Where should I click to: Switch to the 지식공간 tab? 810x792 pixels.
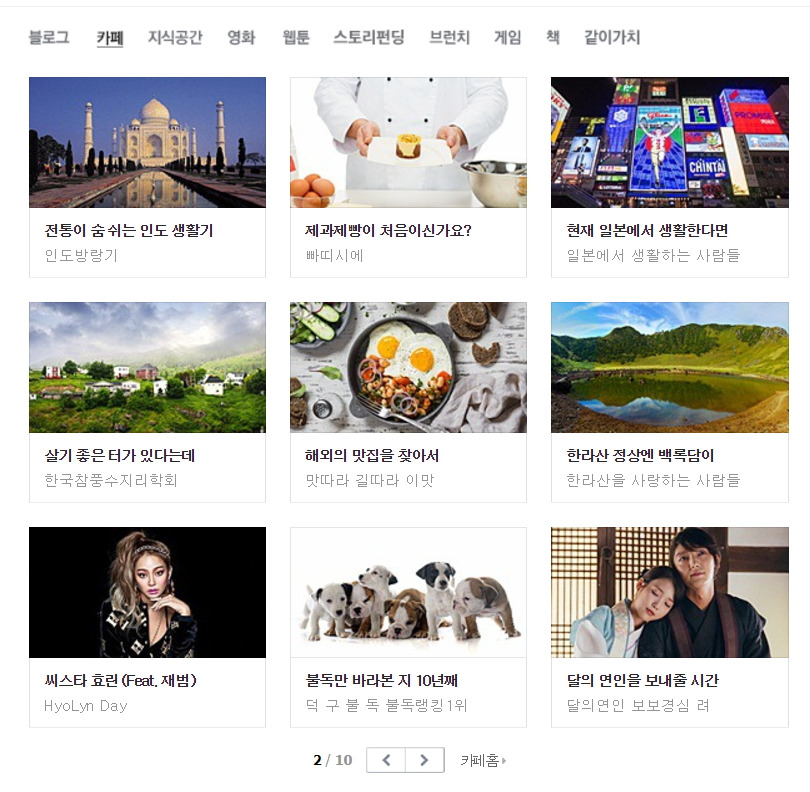pos(175,37)
